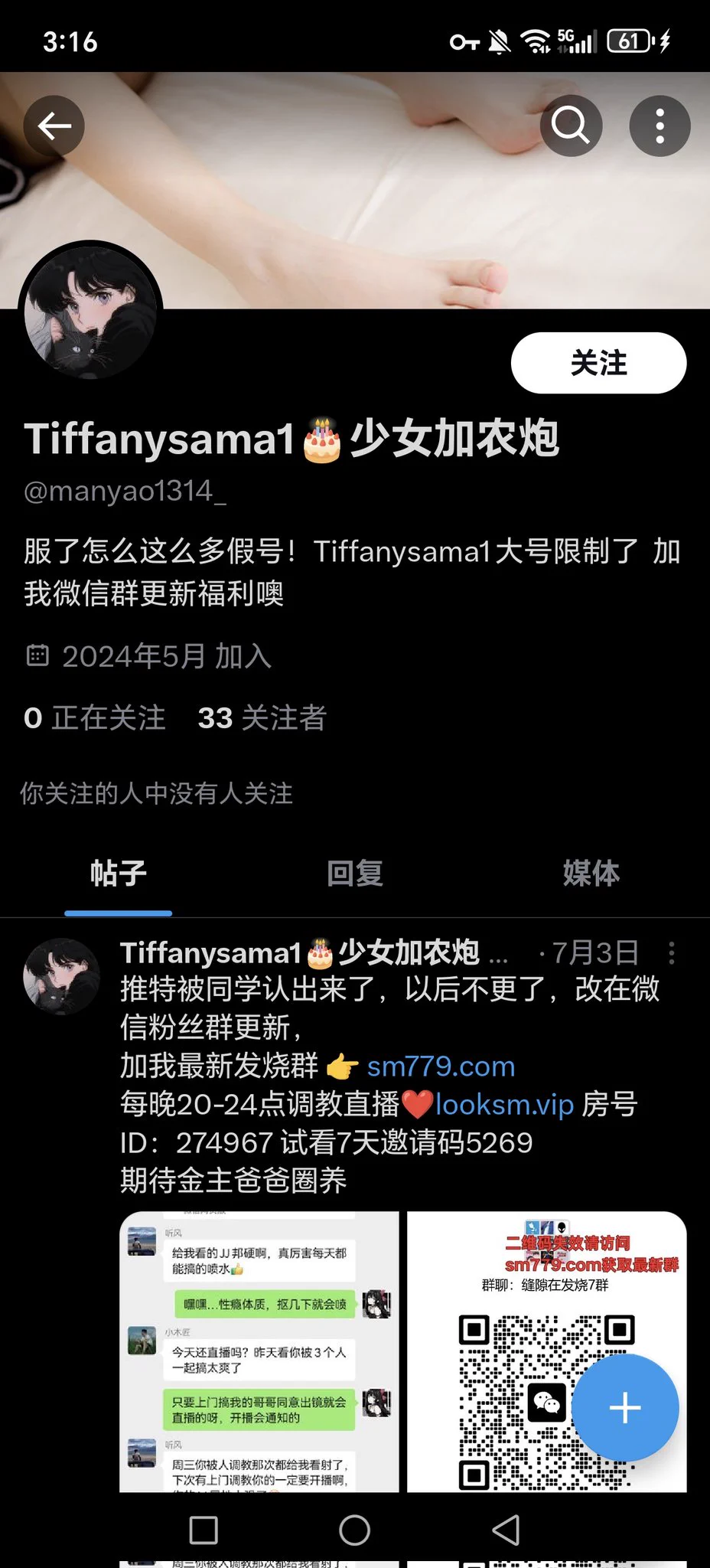710x1568 pixels.
Task: Open the 0 正在关注 following list
Action: click(x=95, y=718)
